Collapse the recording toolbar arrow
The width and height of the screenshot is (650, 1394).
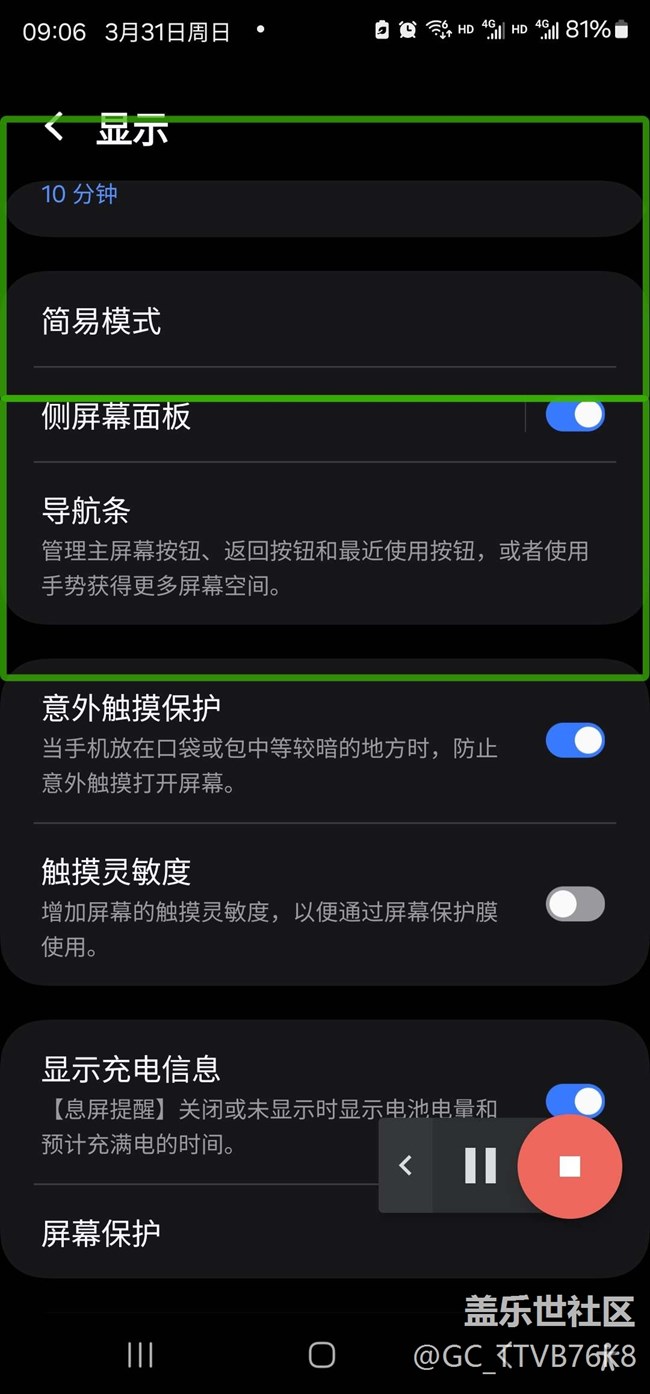point(405,1166)
